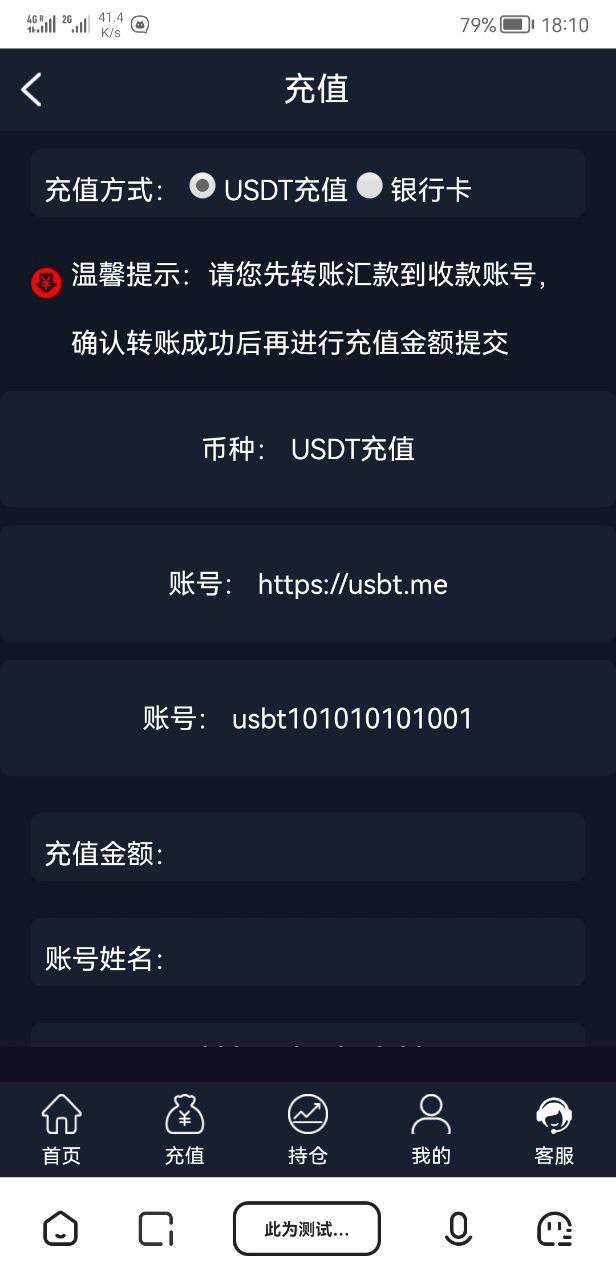The image size is (616, 1280).
Task: Open the 充值 tab in bottom navigation
Action: (184, 1130)
